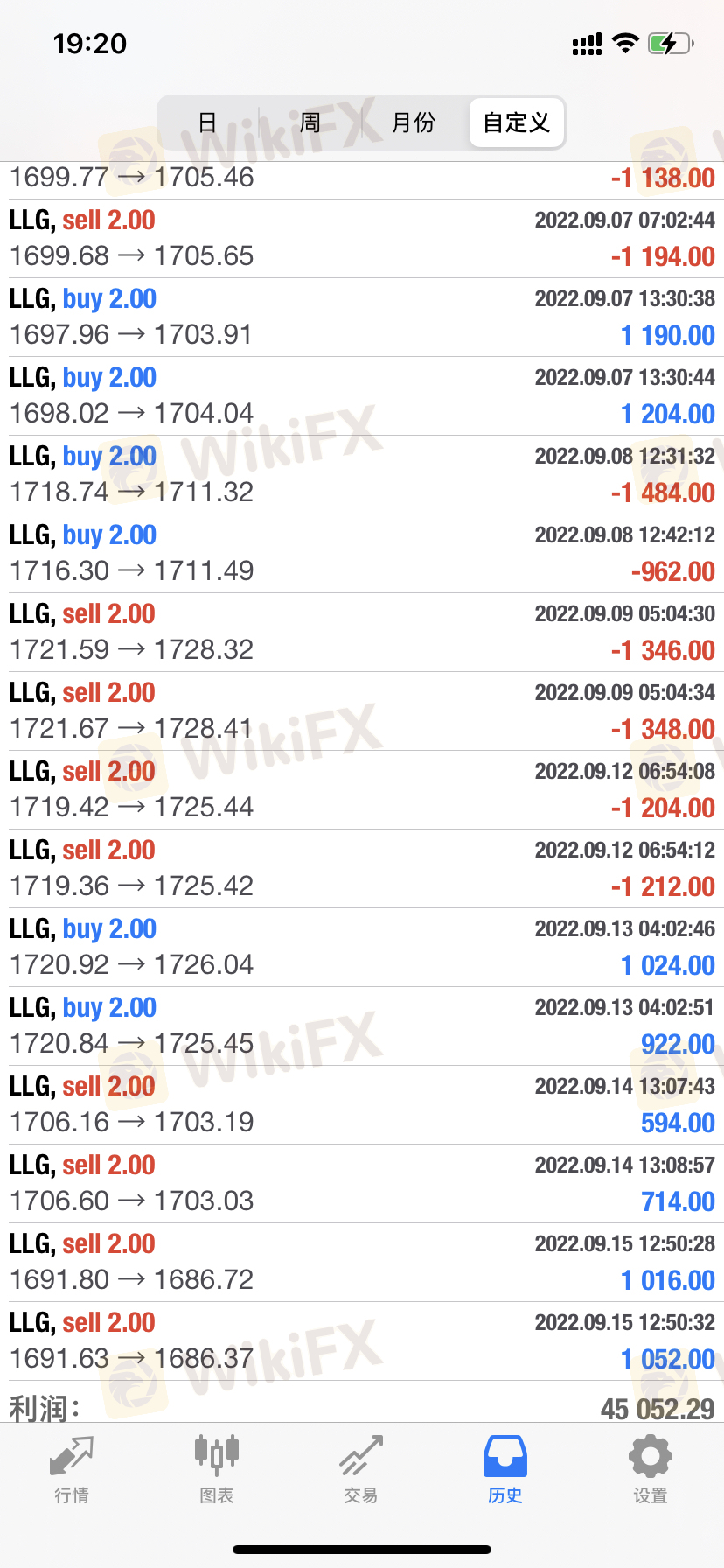
Task: Go to the 图表 chart tab
Action: pos(217,1470)
